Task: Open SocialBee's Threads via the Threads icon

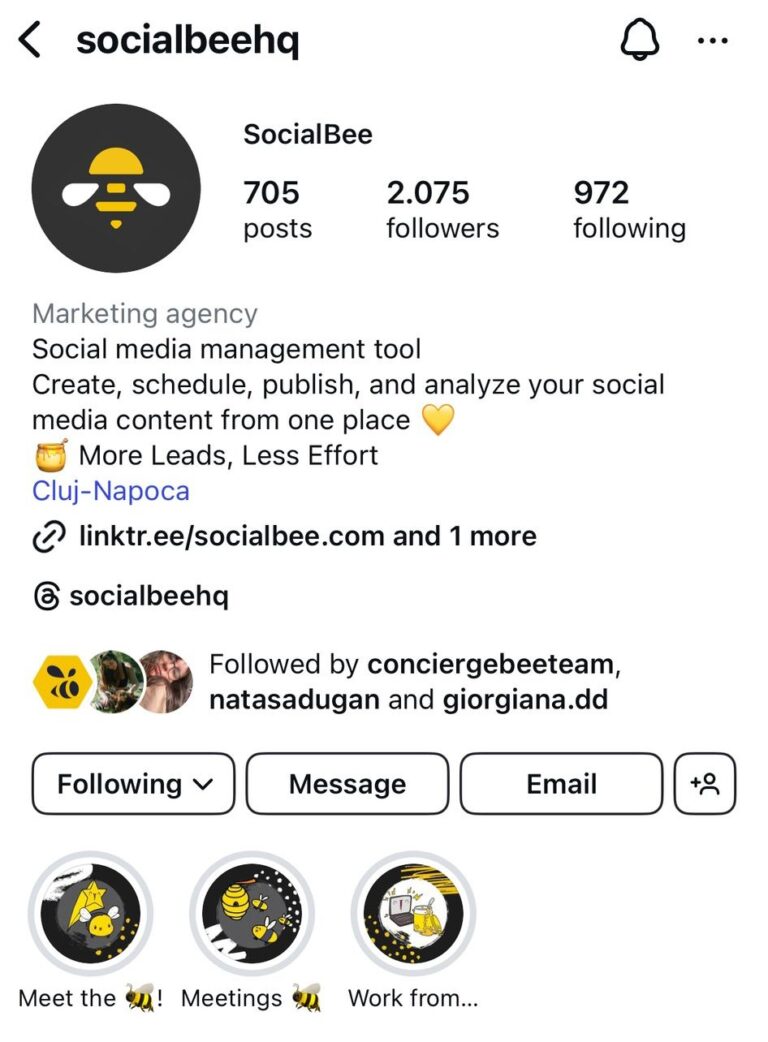Action: (44, 596)
